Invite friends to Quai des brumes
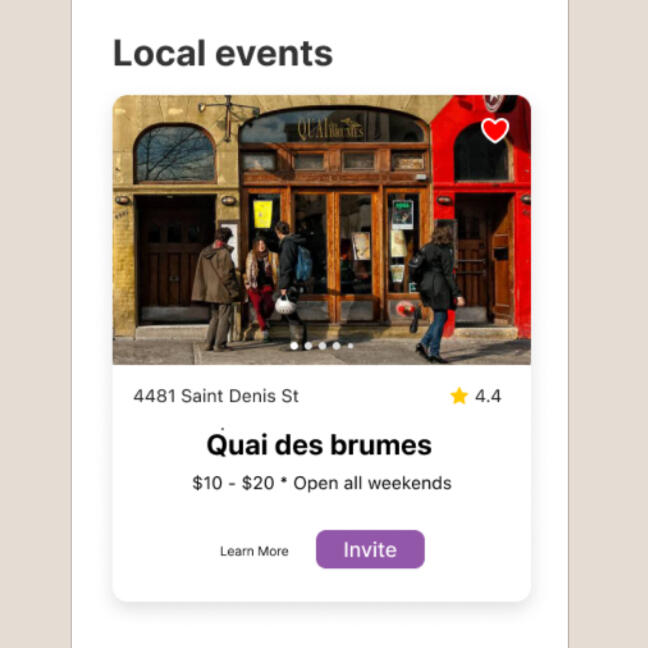This screenshot has width=648, height=648. [370, 549]
